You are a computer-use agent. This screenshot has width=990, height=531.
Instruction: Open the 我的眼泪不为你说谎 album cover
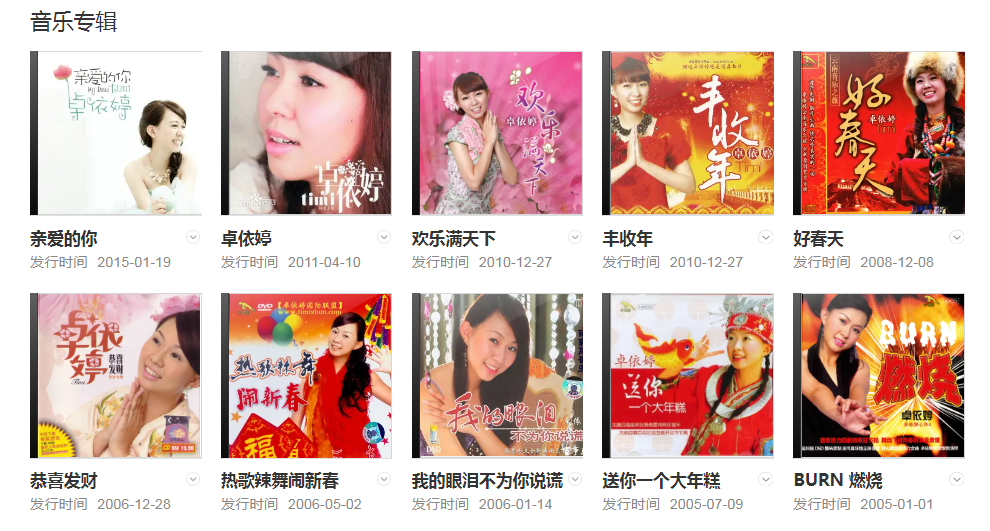point(497,376)
